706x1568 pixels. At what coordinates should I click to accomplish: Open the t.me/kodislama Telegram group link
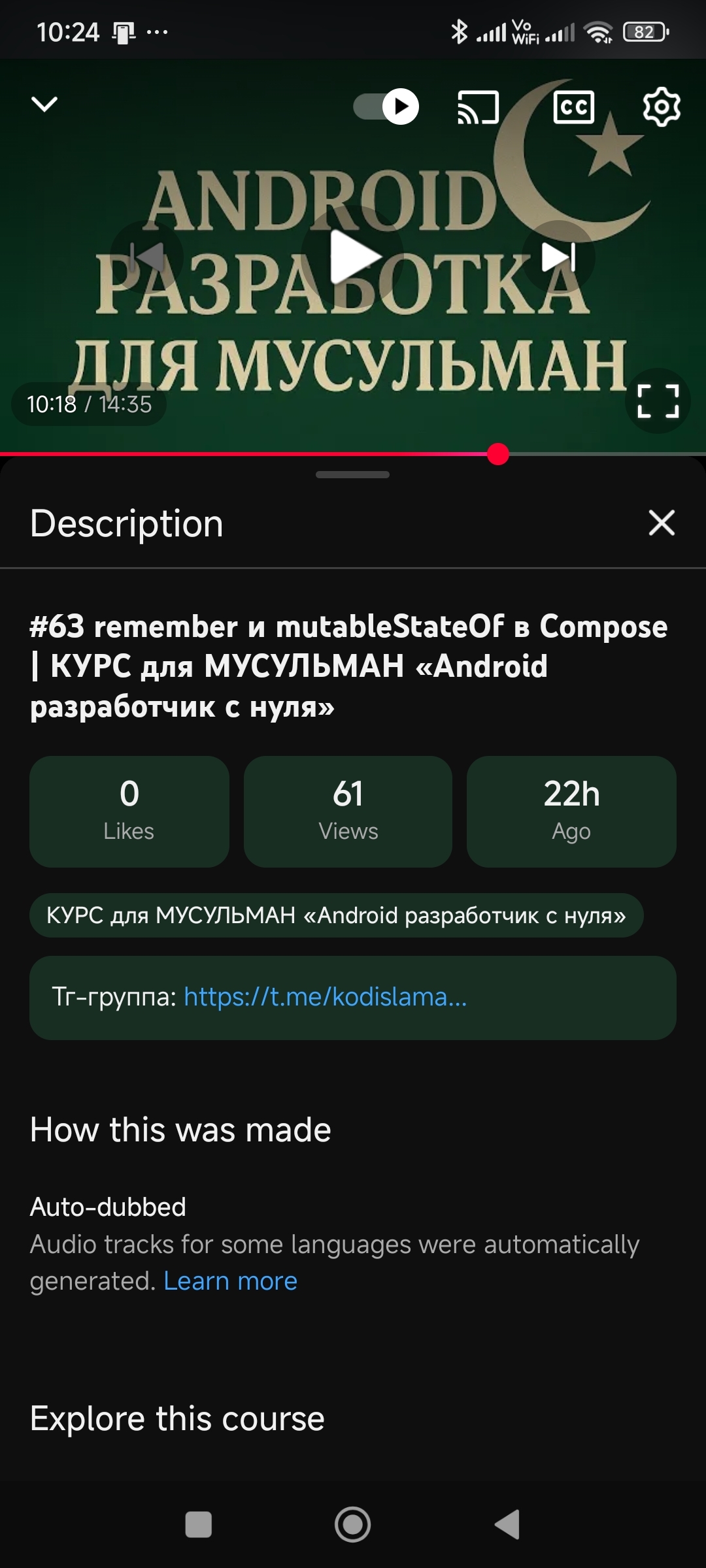coord(325,997)
